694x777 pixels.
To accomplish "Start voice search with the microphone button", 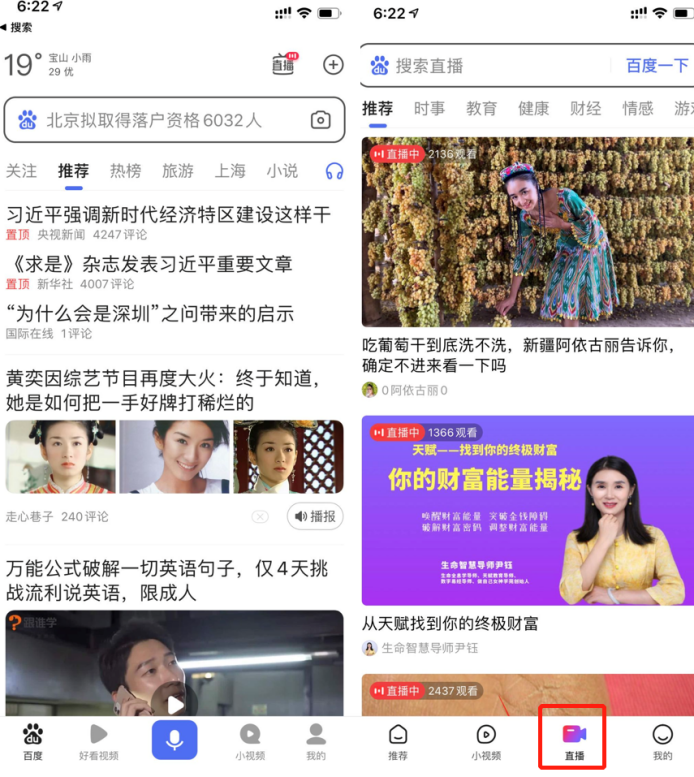I will coord(174,739).
